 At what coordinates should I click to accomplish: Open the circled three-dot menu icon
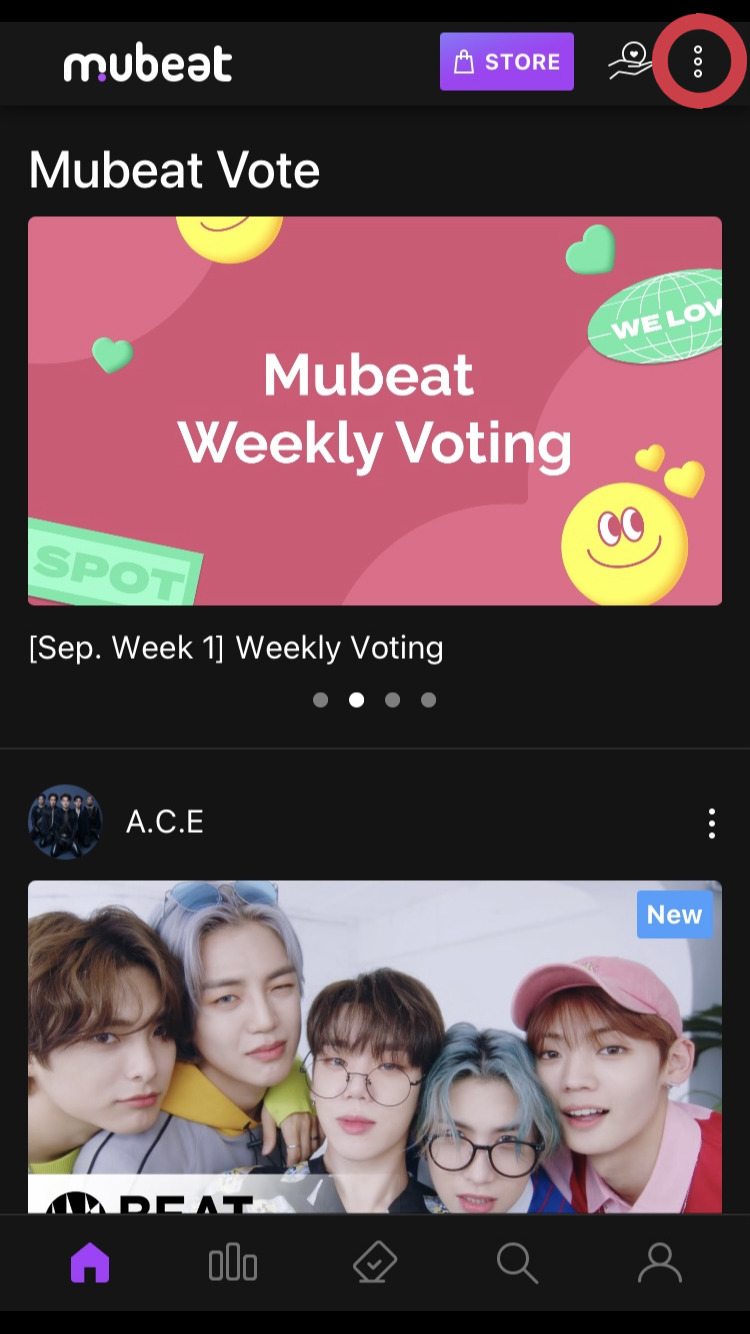tap(697, 62)
